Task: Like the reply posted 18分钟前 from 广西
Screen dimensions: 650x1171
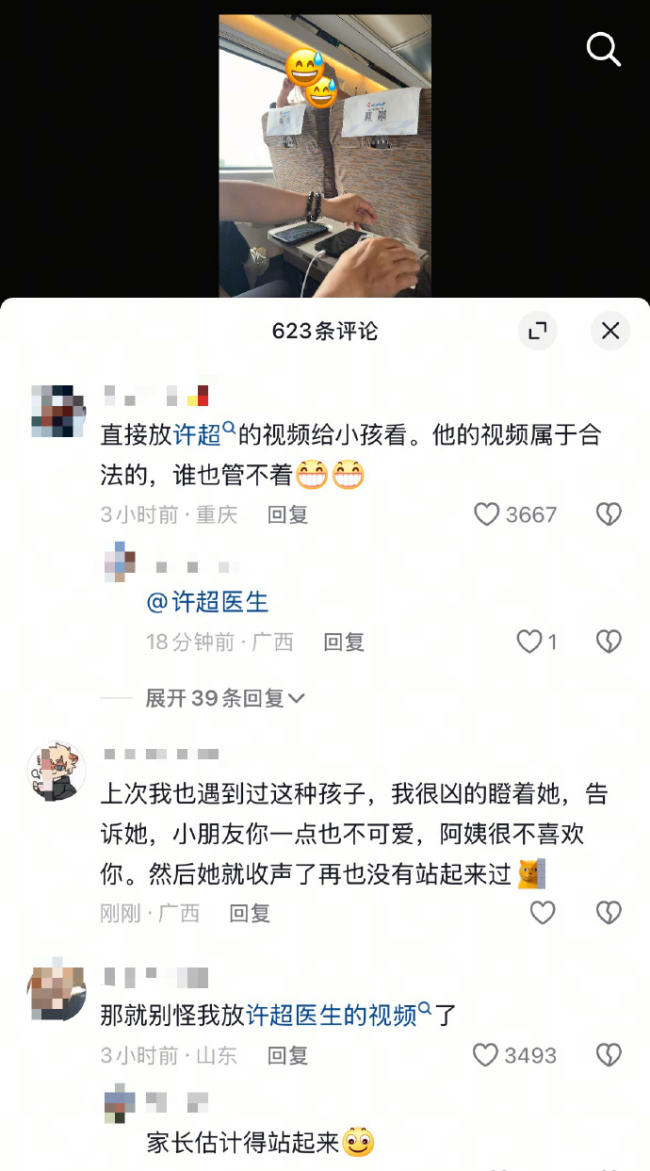Action: coord(529,642)
